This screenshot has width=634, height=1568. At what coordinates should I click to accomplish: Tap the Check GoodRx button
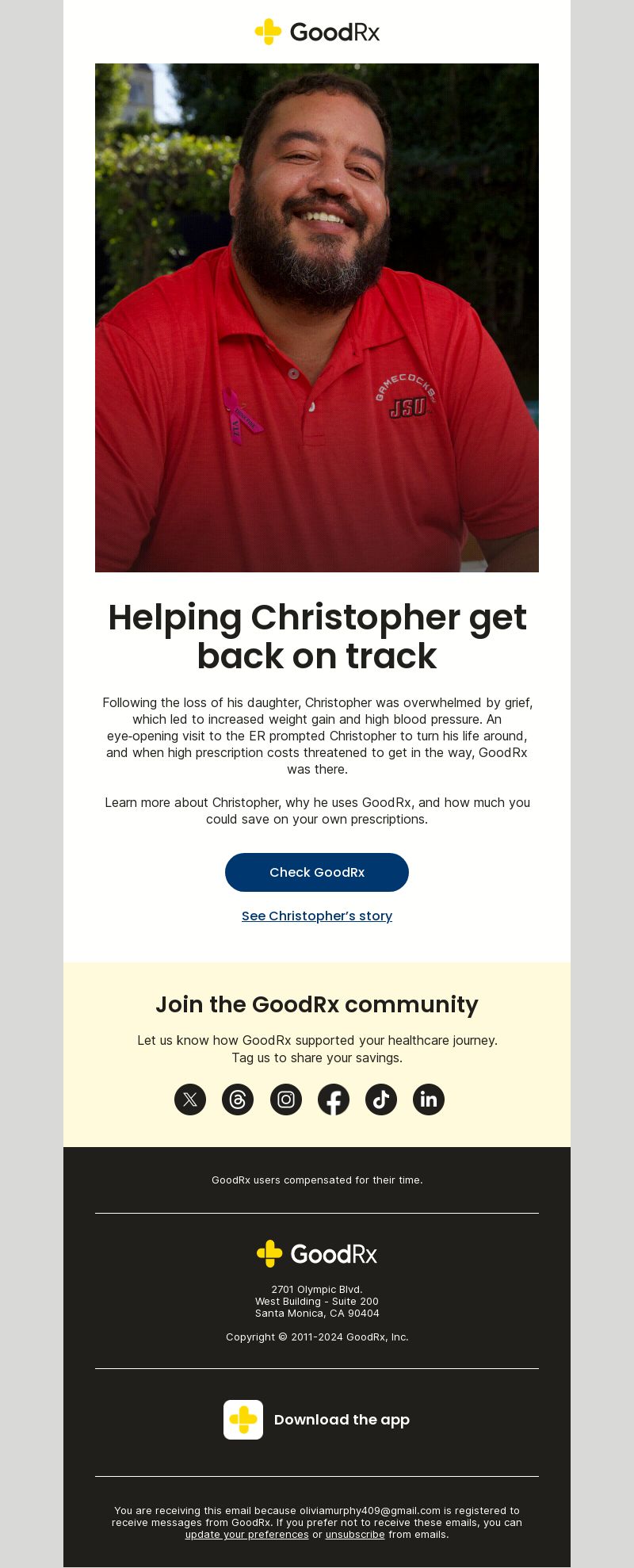point(317,872)
